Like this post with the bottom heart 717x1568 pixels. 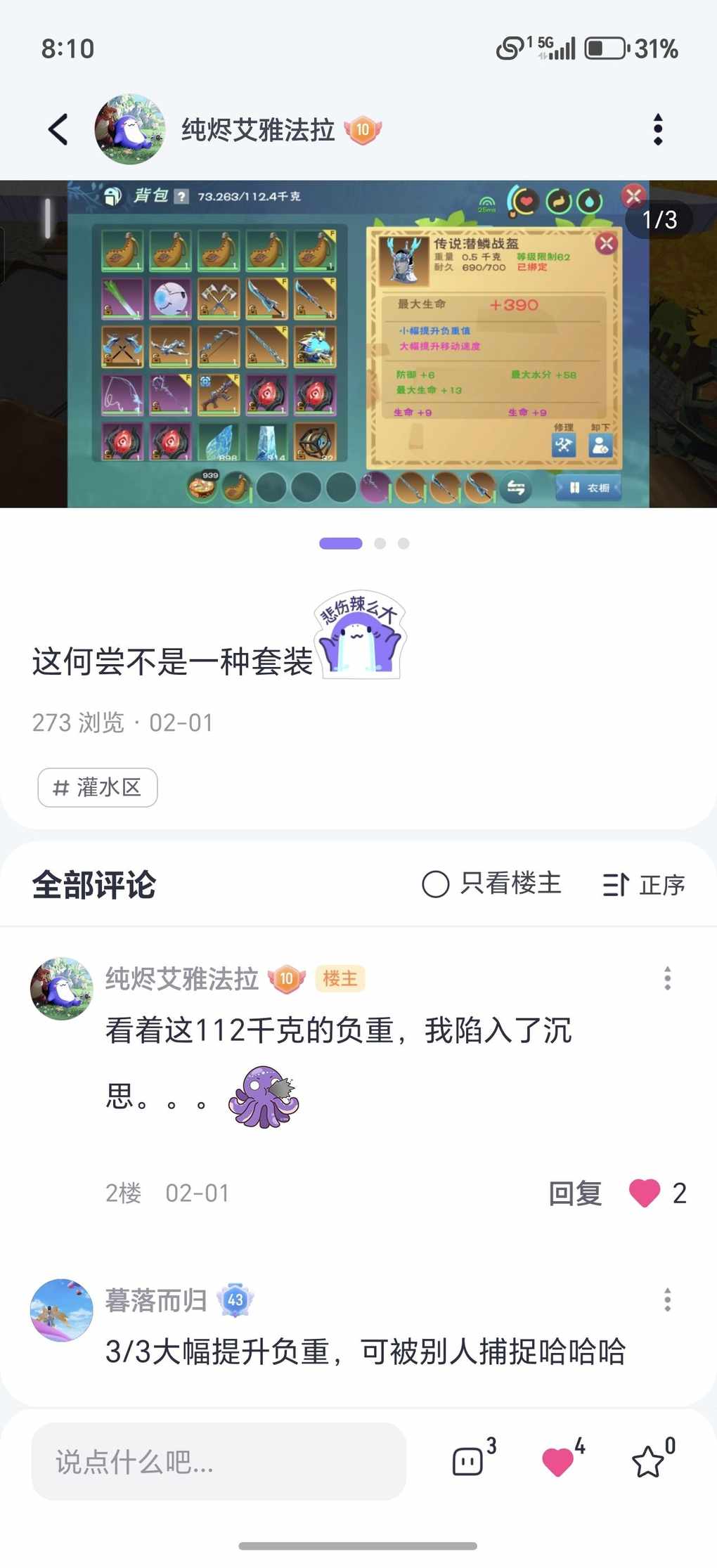coord(558,1461)
